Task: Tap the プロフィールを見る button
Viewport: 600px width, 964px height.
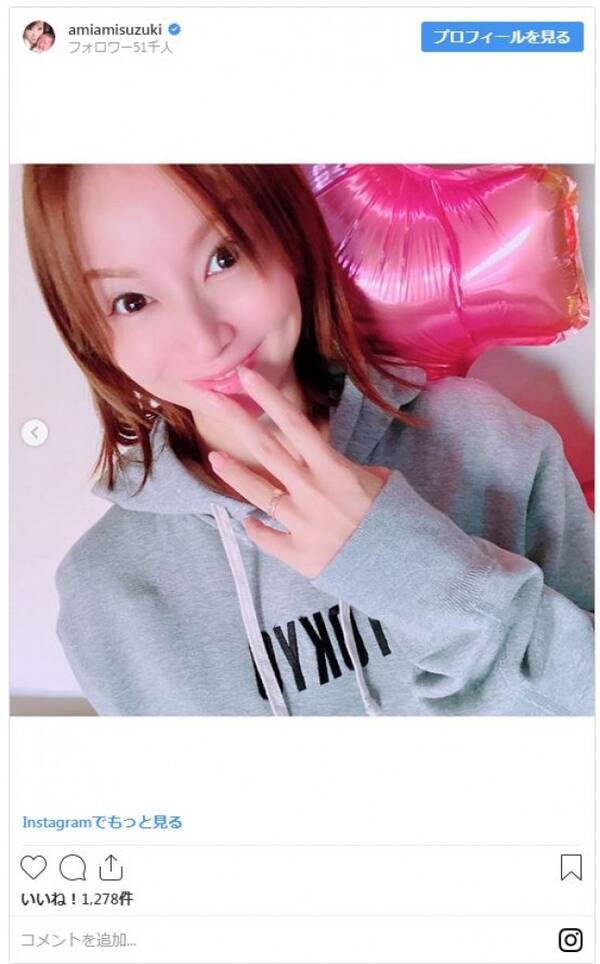Action: pyautogui.click(x=502, y=37)
